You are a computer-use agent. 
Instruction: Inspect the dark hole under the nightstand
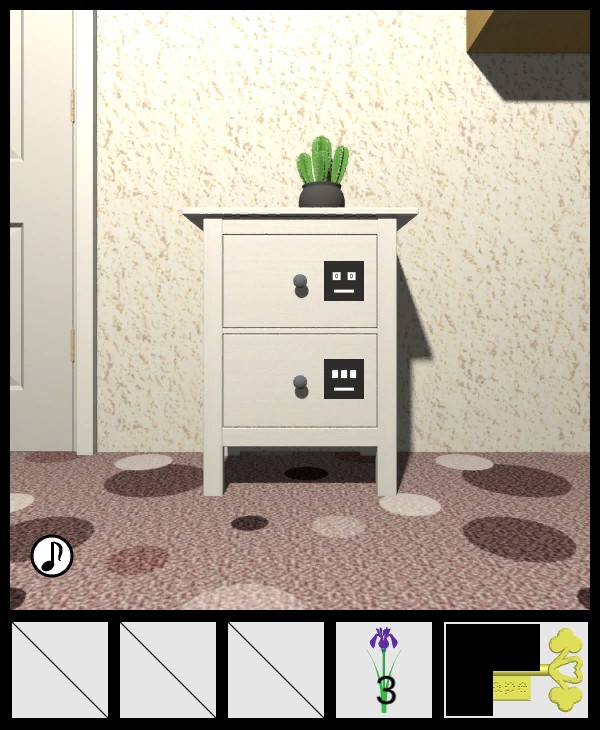tap(306, 473)
